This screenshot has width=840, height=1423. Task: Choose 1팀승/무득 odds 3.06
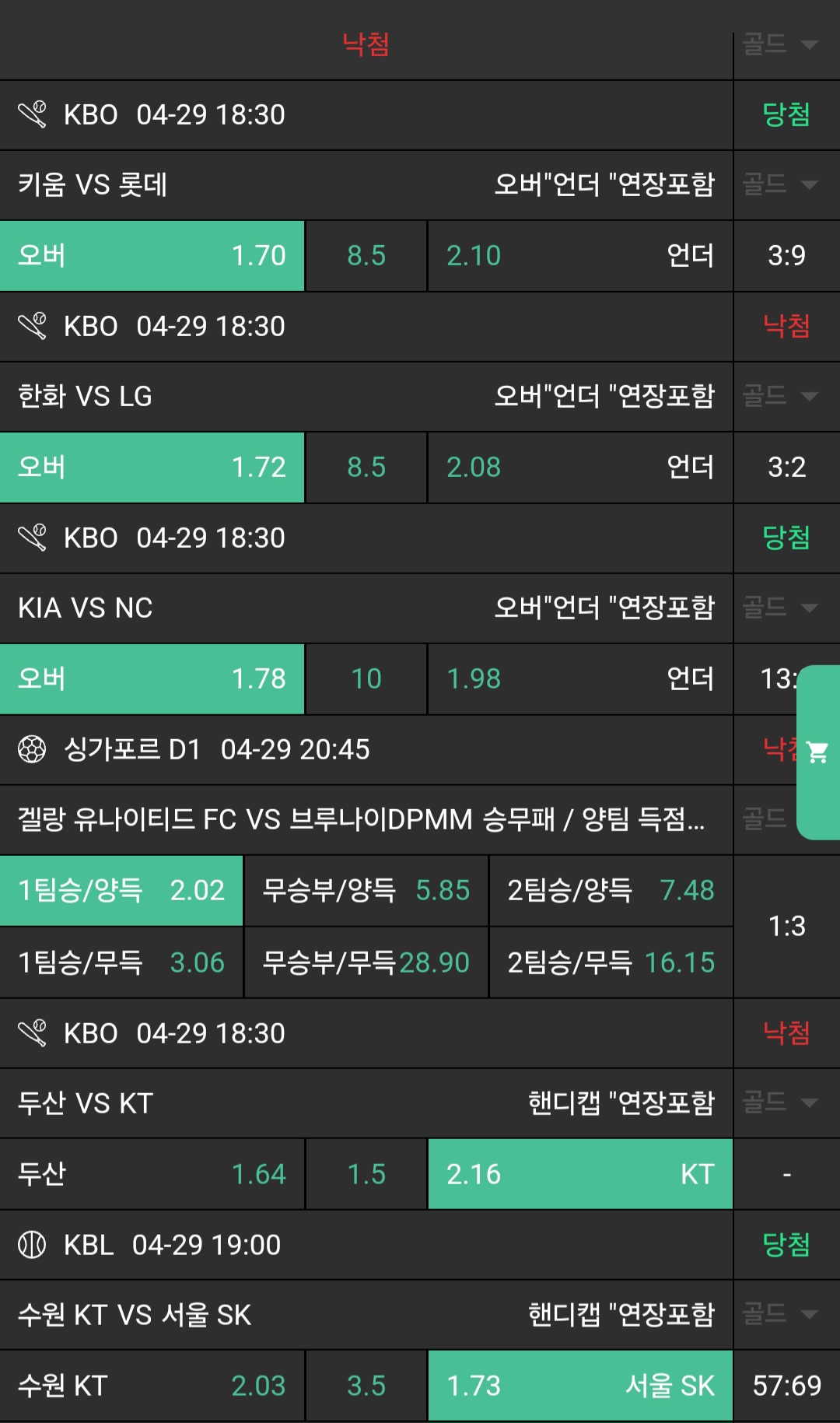[121, 963]
